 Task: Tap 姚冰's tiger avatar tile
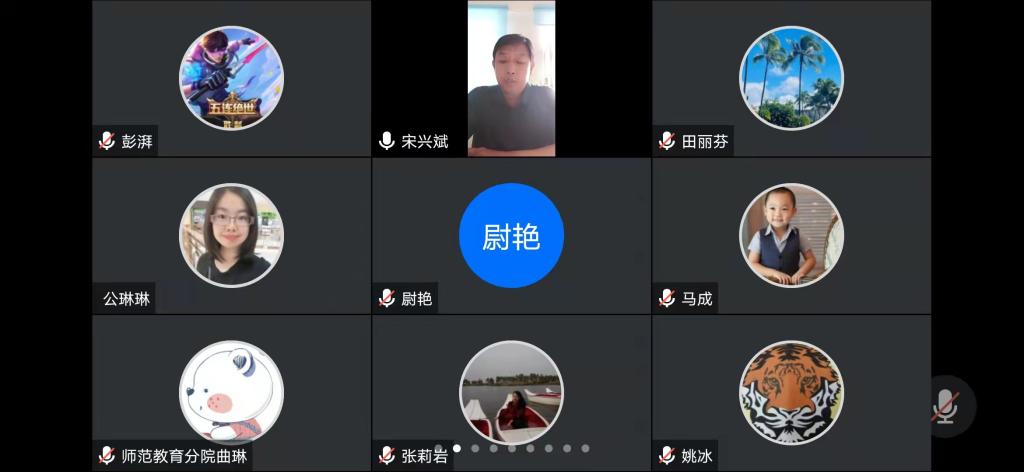pos(791,392)
